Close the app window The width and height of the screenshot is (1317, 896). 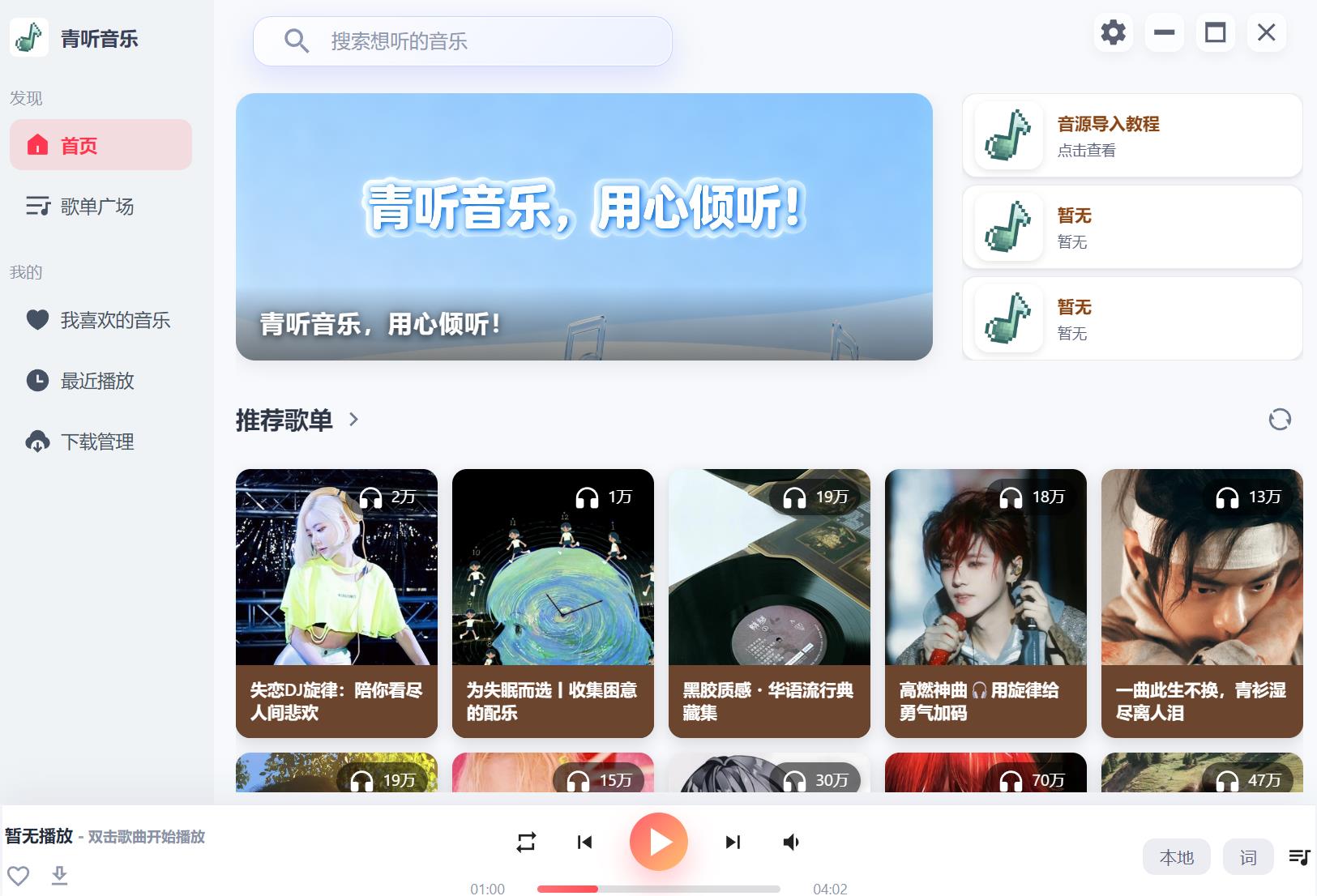(x=1266, y=32)
